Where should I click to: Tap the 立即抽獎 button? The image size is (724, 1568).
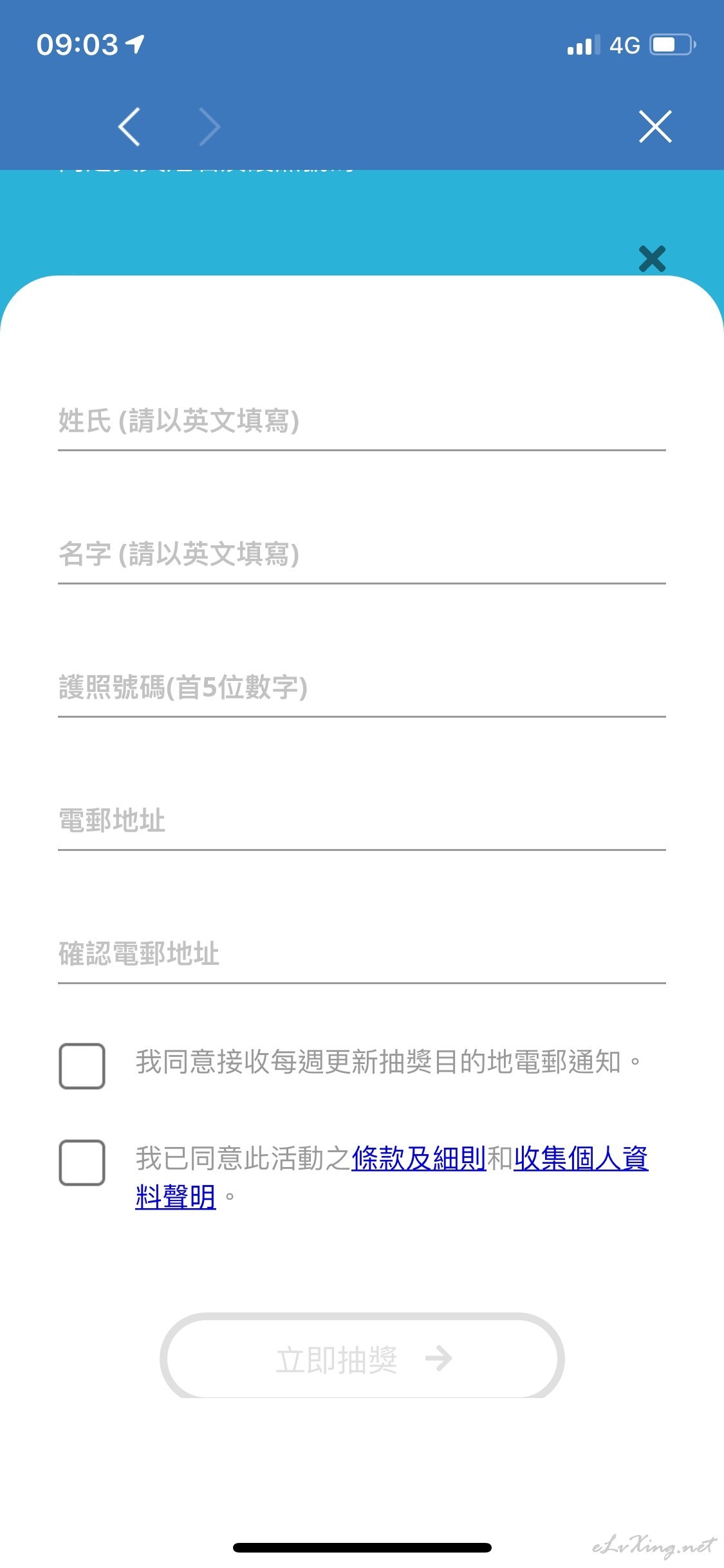pos(362,1358)
